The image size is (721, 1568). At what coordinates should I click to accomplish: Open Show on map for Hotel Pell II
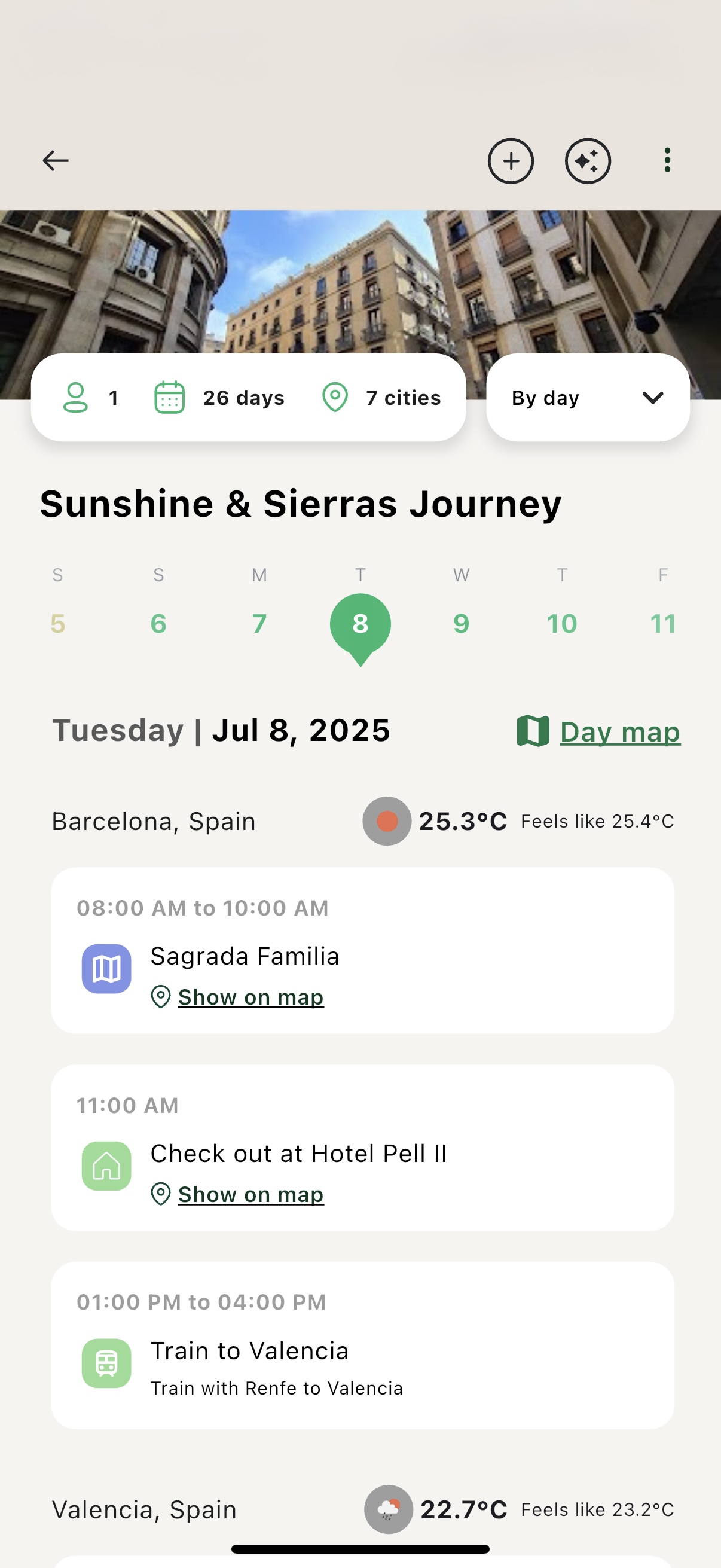250,1194
